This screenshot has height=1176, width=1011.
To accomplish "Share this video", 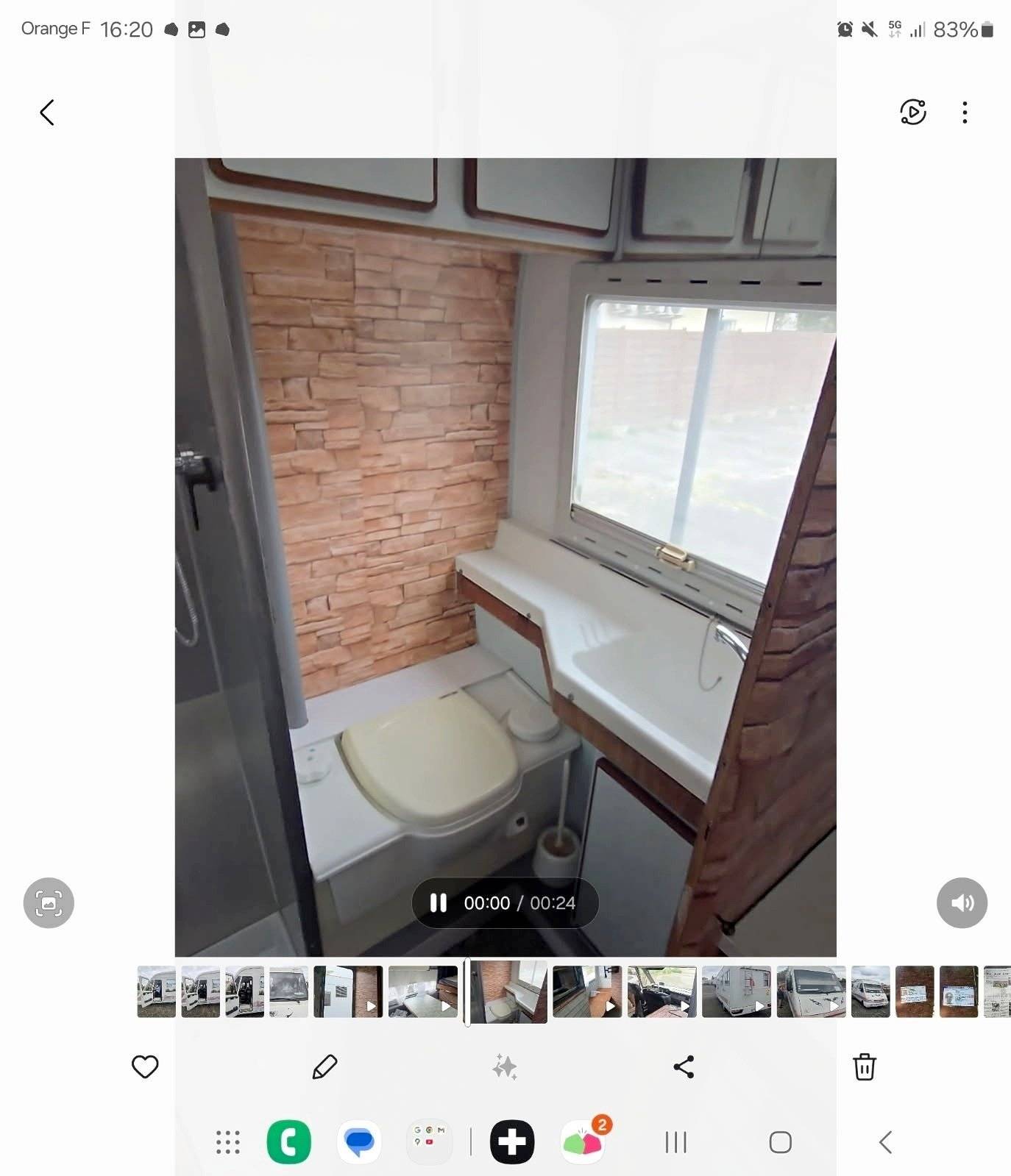I will tap(684, 1066).
